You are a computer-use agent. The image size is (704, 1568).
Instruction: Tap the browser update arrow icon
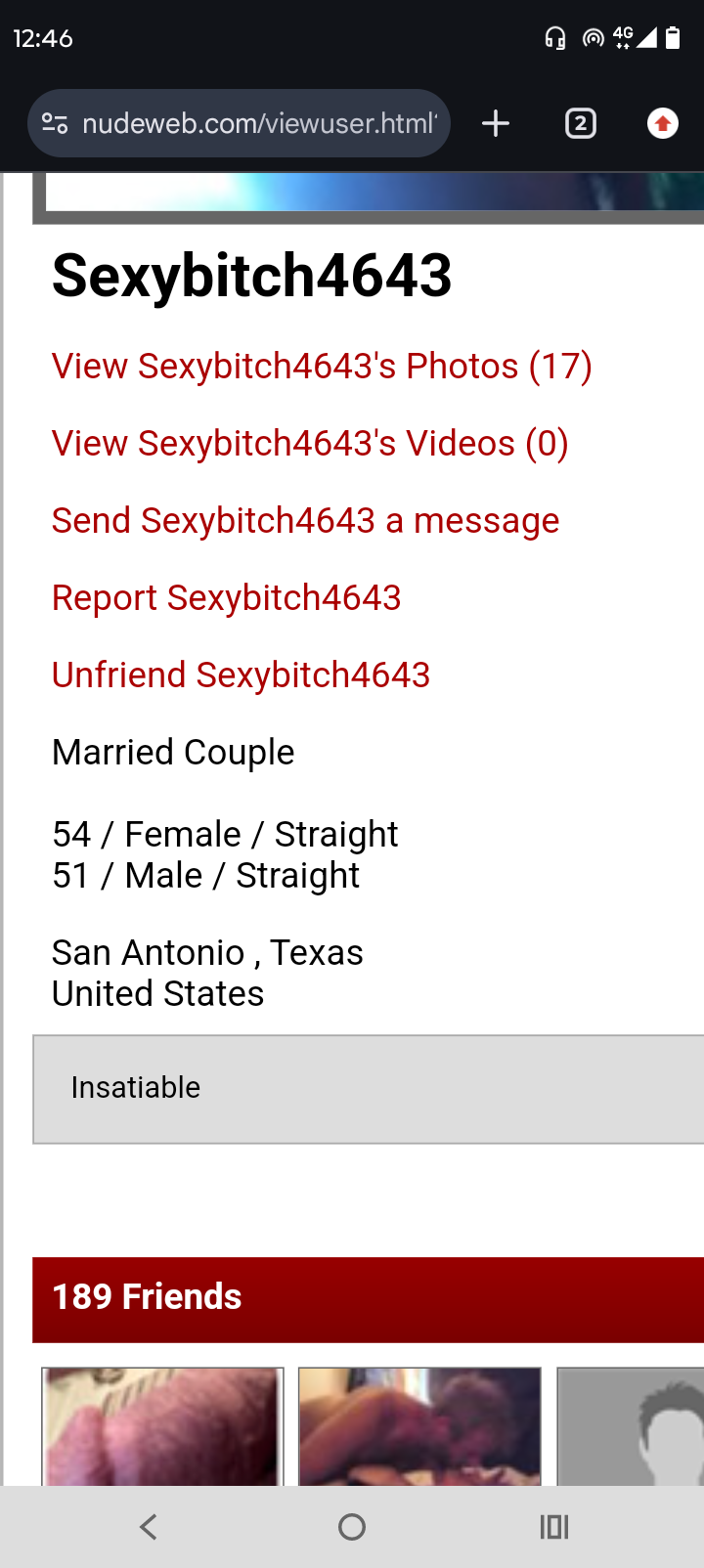tap(663, 124)
